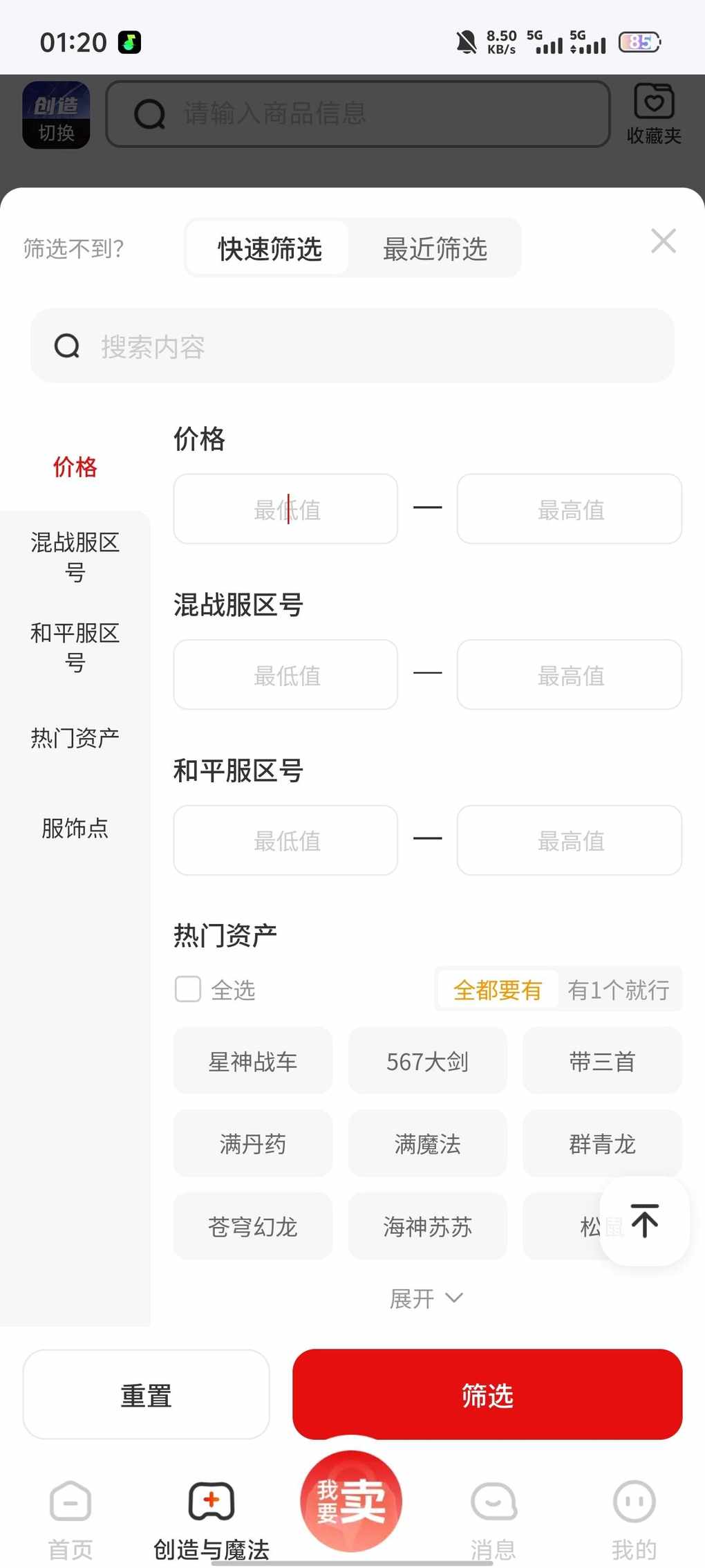Select the 星神战车 chip

coord(253,1061)
